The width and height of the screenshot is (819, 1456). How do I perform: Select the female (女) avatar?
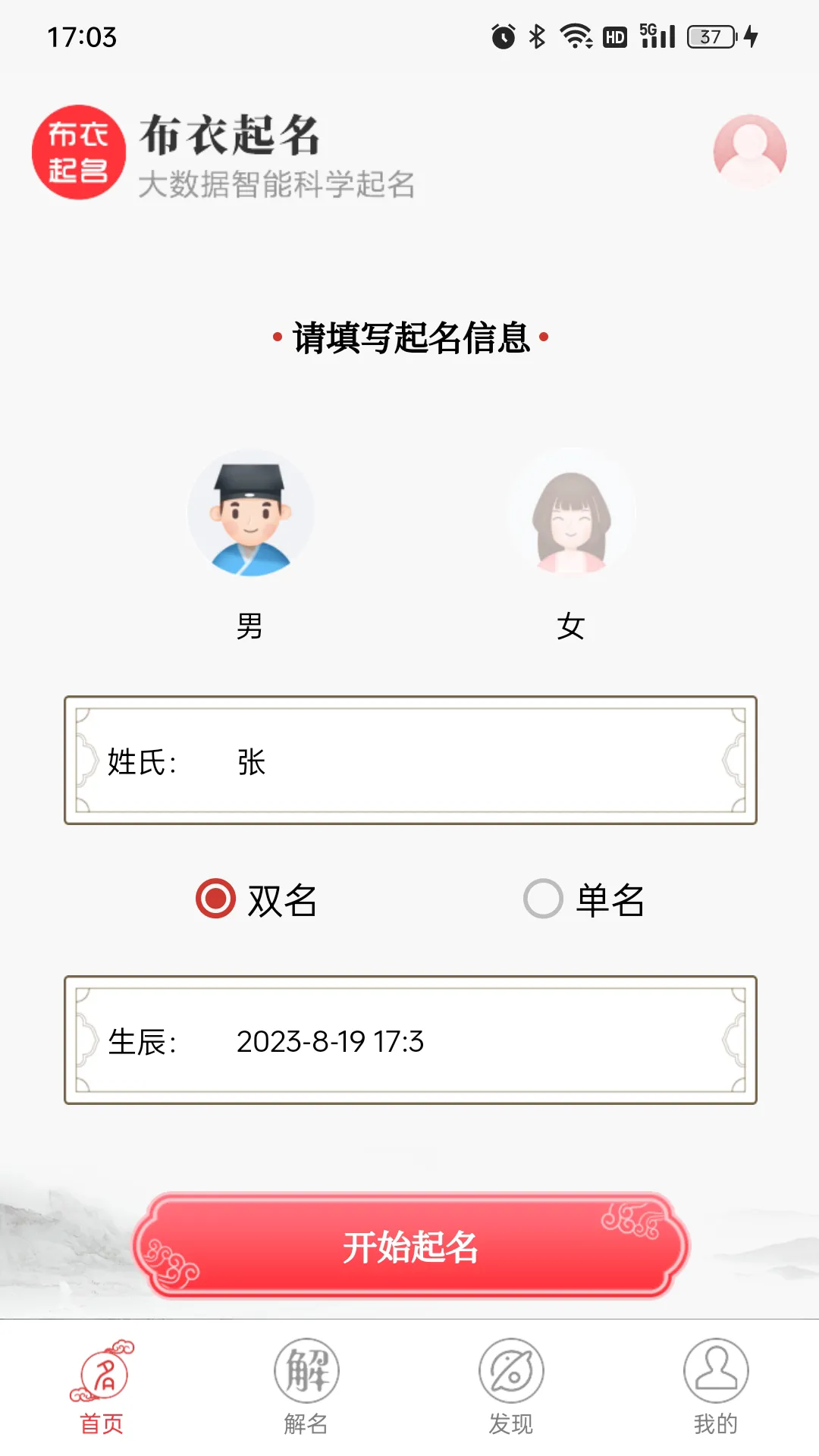pyautogui.click(x=571, y=512)
